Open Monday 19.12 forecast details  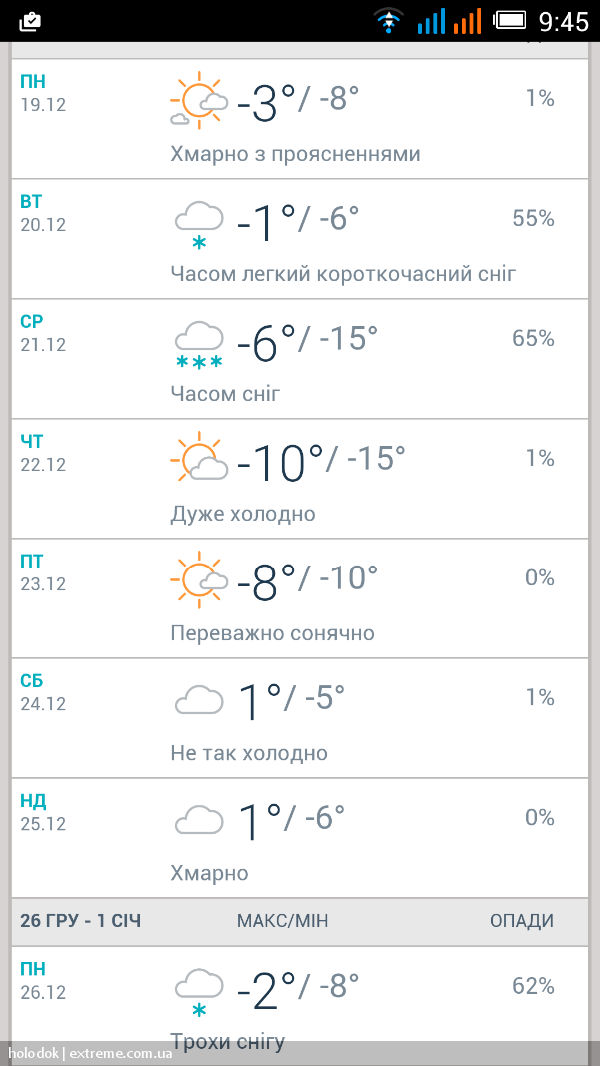[x=300, y=119]
